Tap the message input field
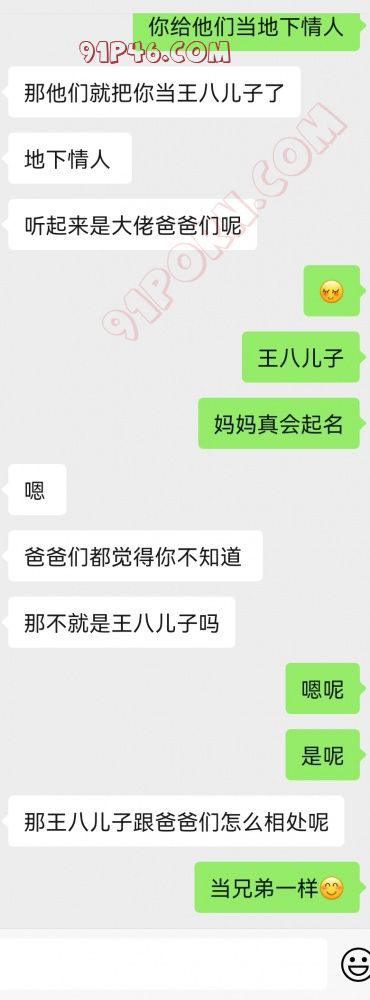The image size is (370, 1000). click(163, 964)
